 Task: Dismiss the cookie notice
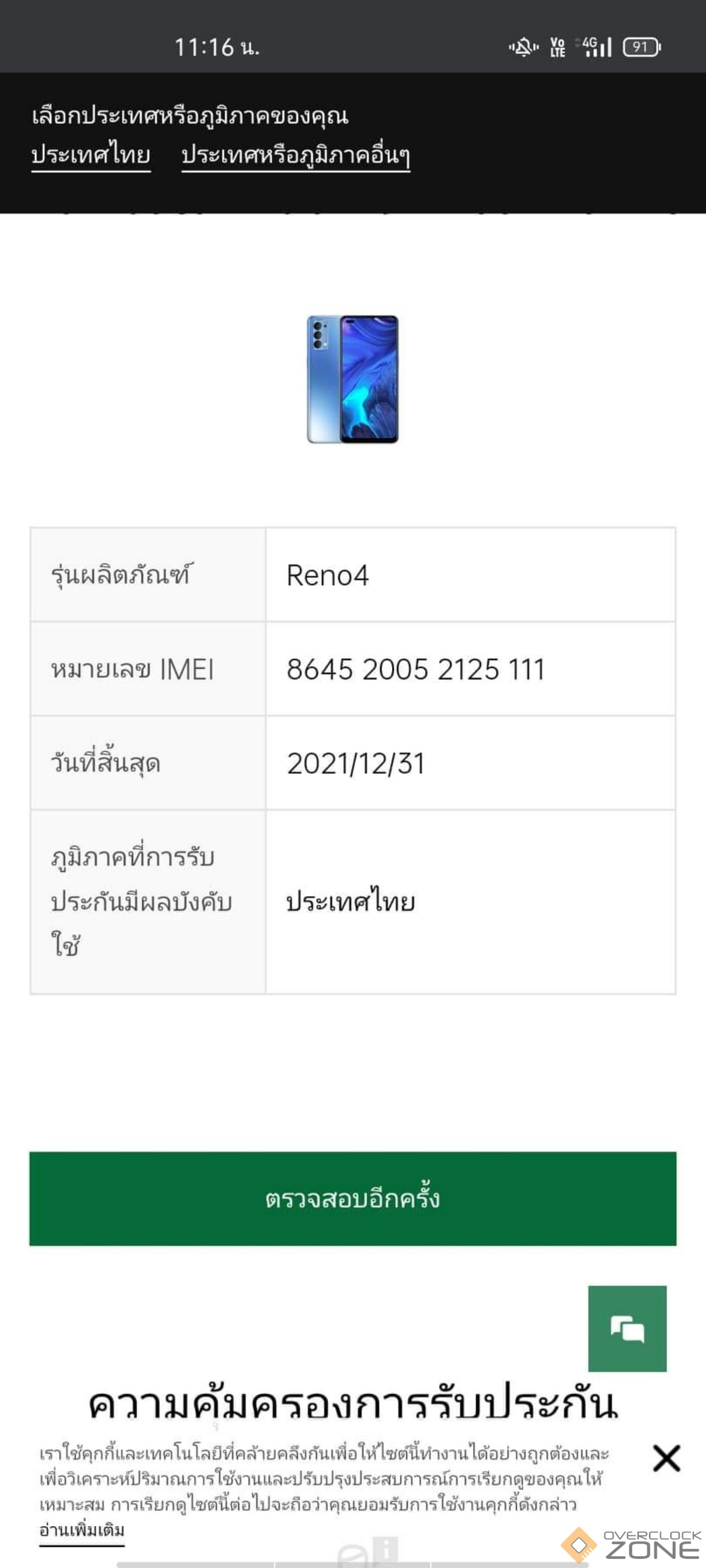coord(666,1459)
